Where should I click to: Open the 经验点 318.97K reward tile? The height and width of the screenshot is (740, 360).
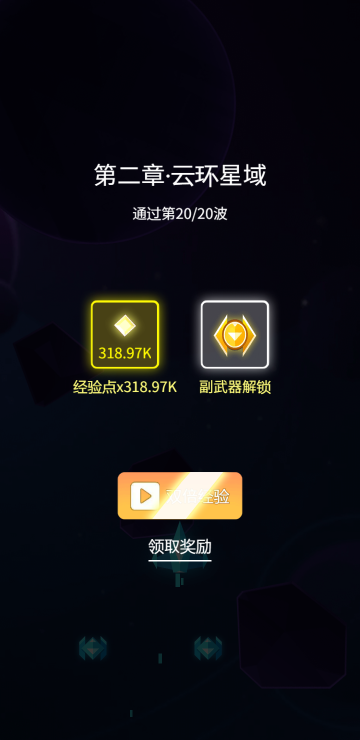click(x=125, y=335)
